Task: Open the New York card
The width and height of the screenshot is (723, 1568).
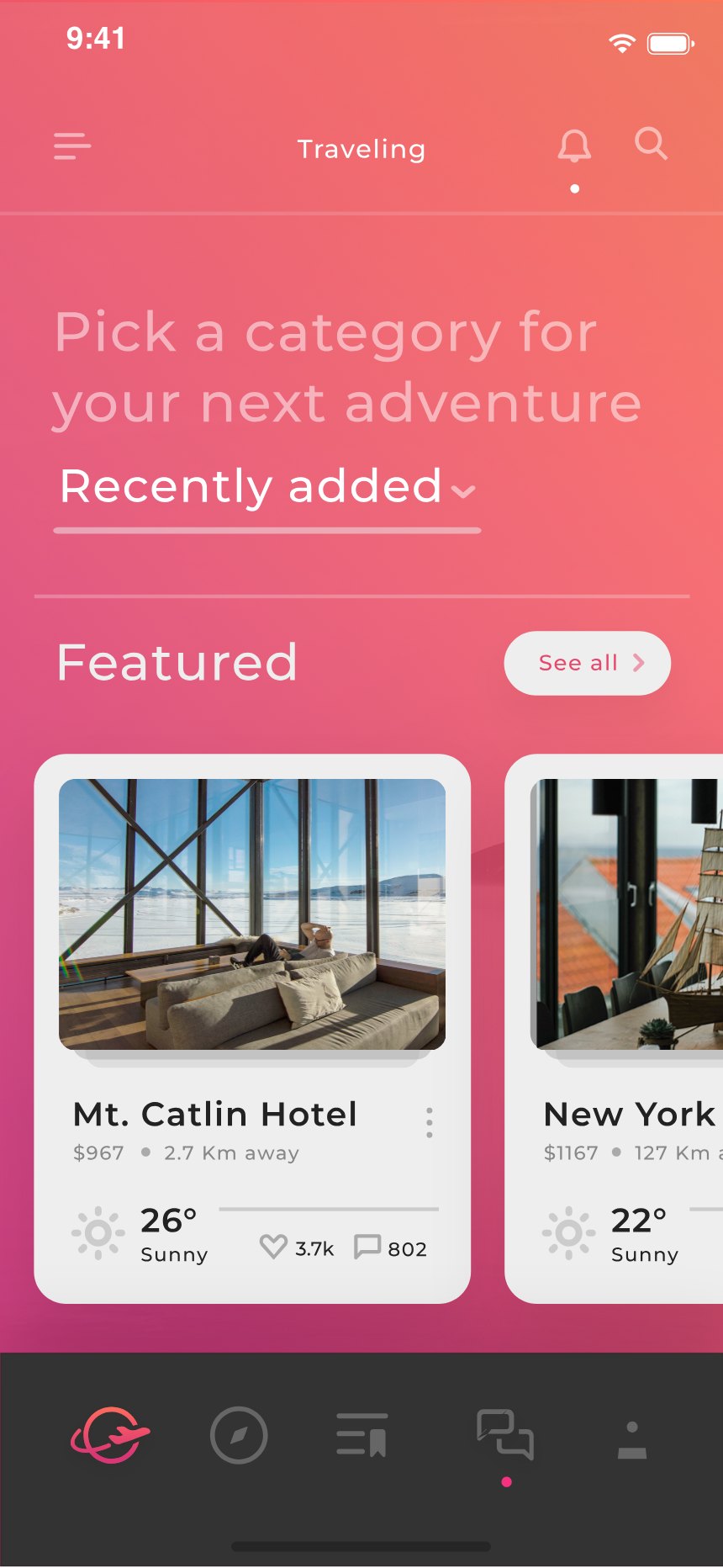Action: 614,1029
